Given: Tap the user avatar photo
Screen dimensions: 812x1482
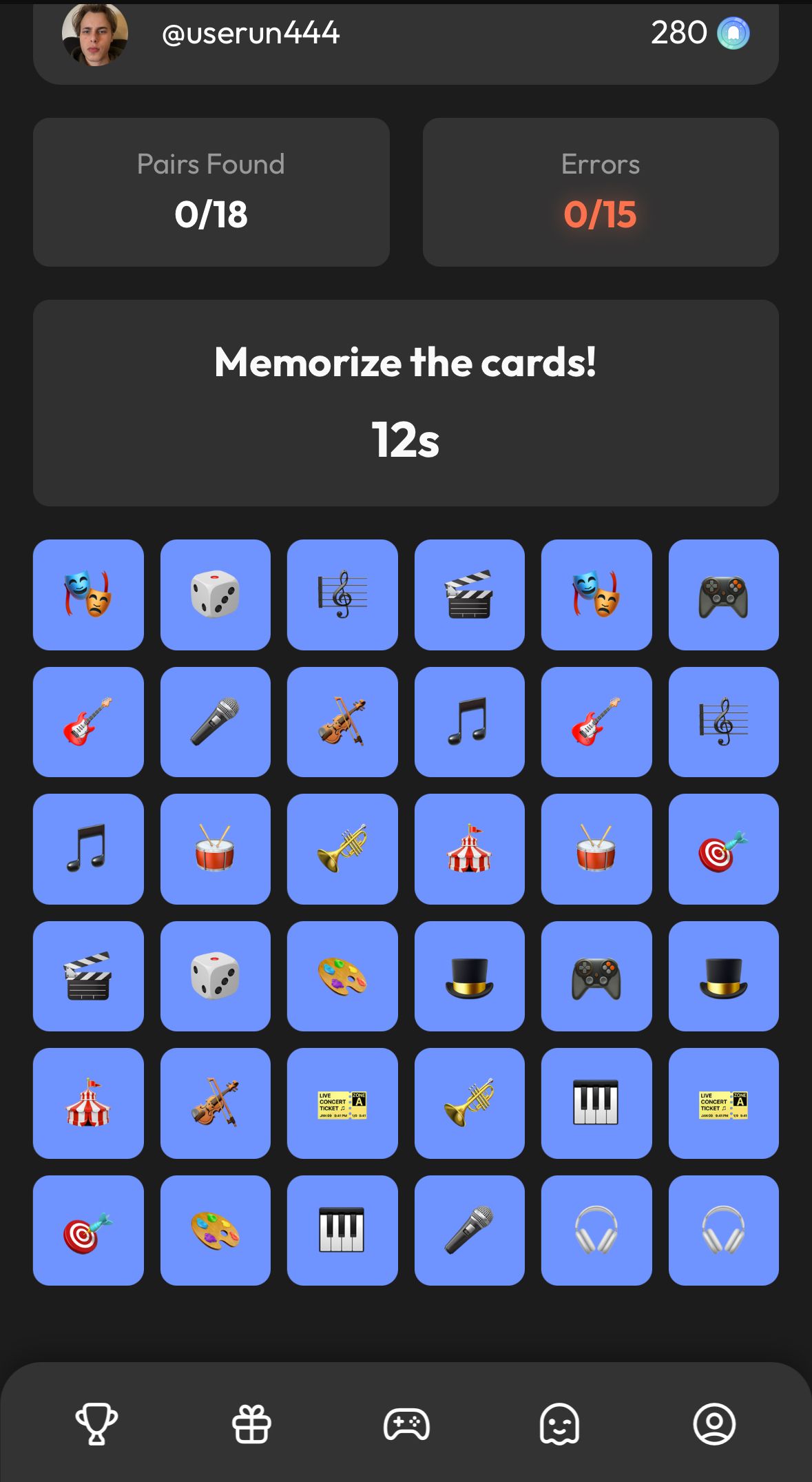Looking at the screenshot, I should point(97,31).
